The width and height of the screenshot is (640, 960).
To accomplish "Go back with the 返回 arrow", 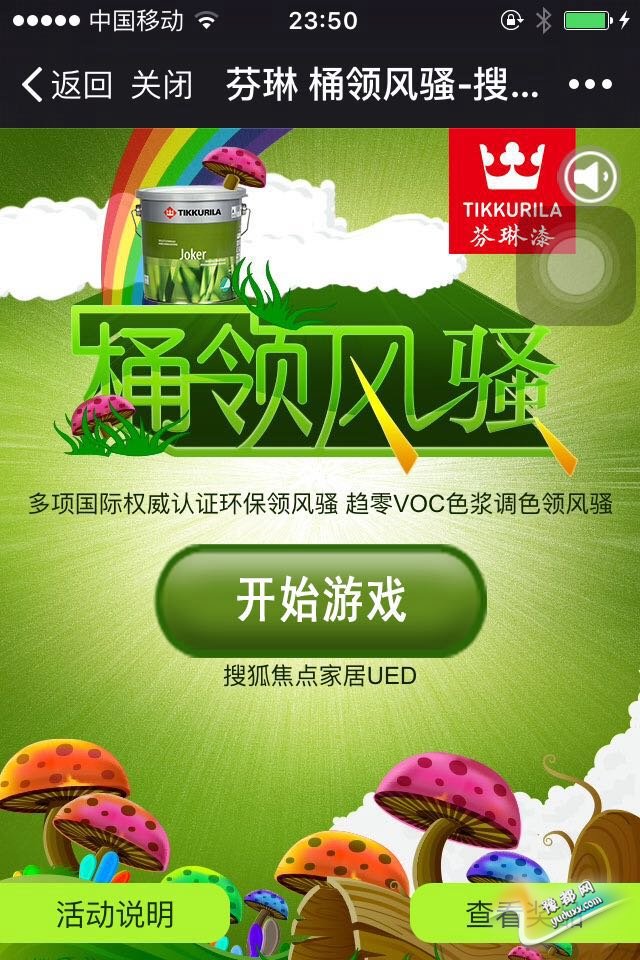I will point(66,85).
